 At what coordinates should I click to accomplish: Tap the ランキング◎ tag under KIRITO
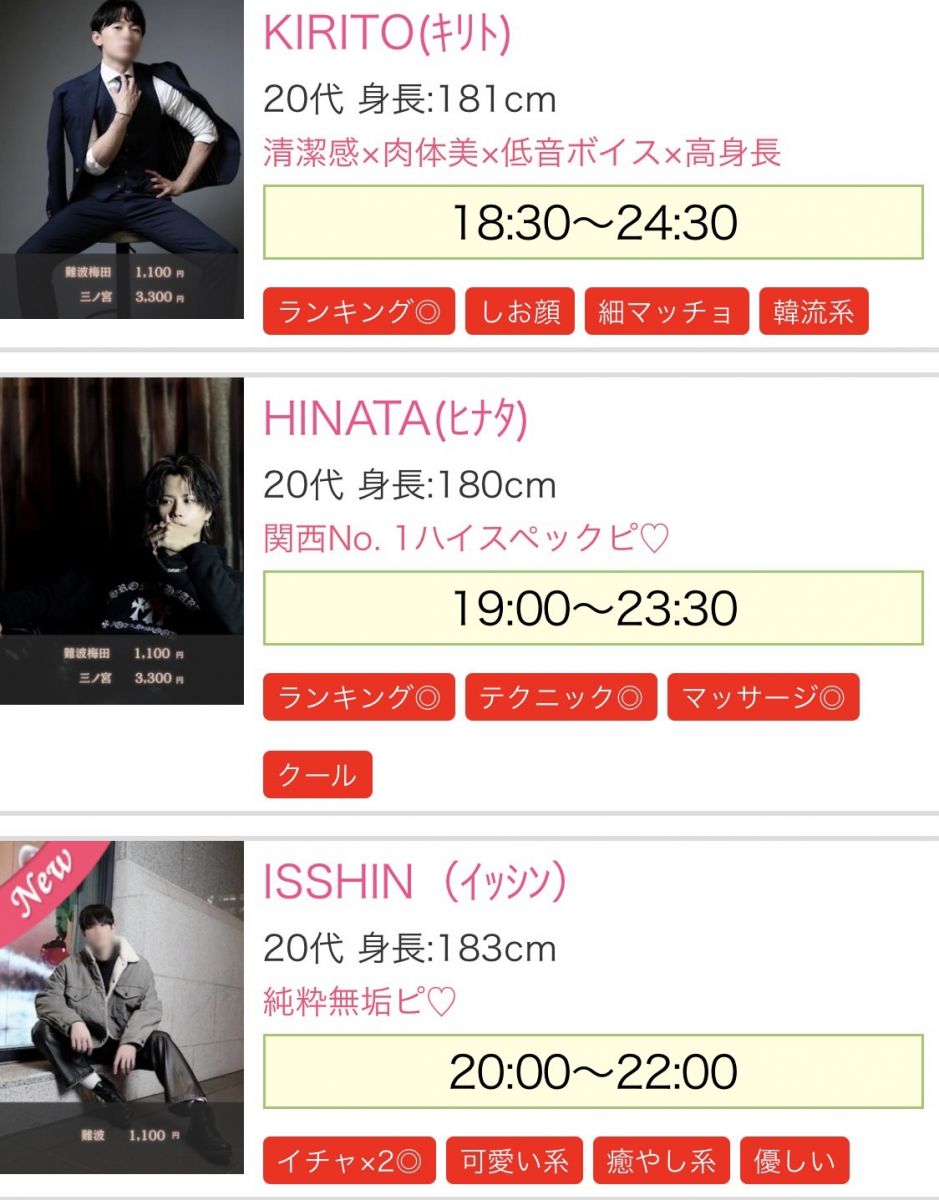pos(359,312)
